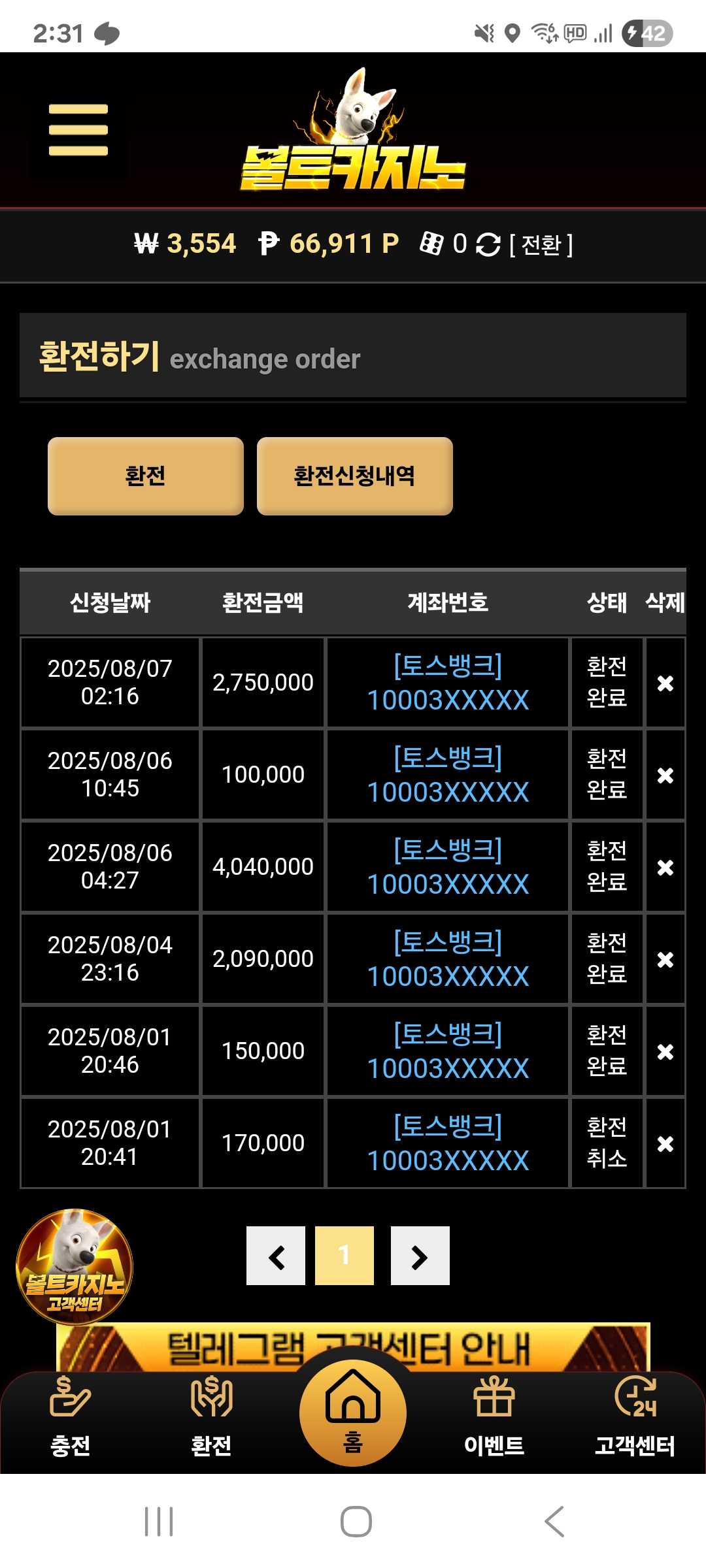Tap the [전환] points convert link
This screenshot has height=1568, width=706.
coord(541,244)
